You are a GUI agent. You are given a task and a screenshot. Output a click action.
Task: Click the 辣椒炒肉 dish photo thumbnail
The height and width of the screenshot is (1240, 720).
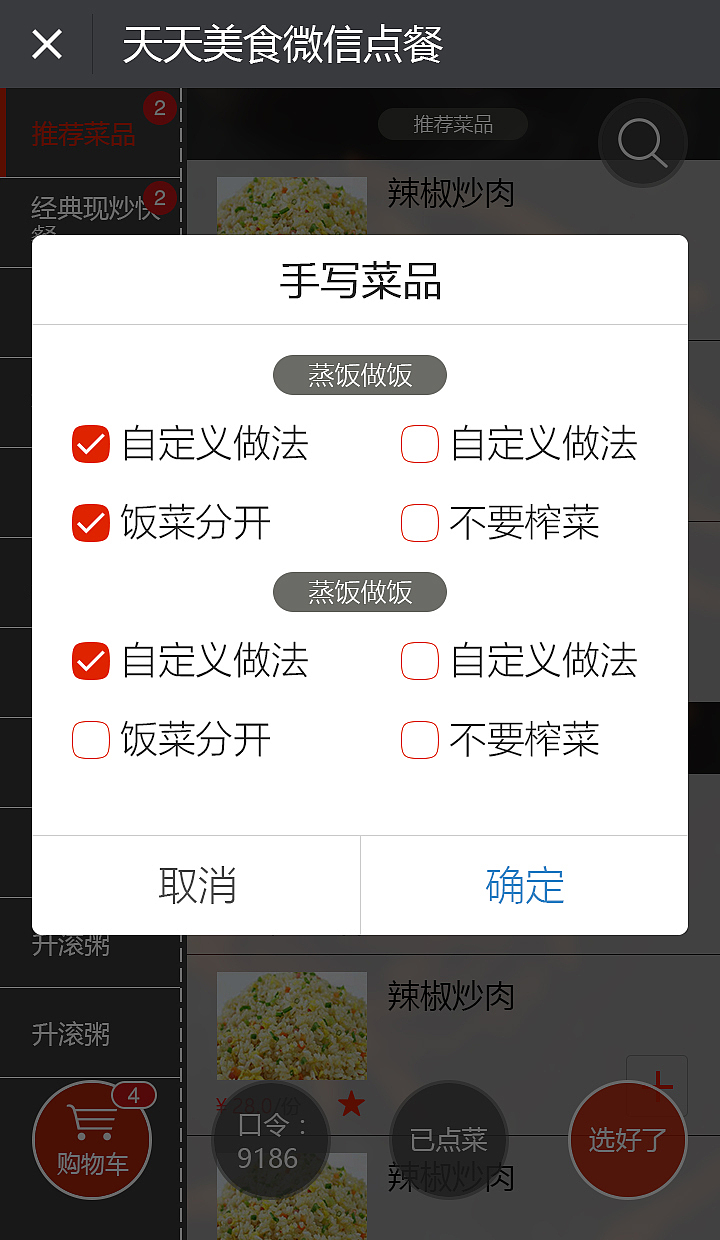coord(291,1025)
